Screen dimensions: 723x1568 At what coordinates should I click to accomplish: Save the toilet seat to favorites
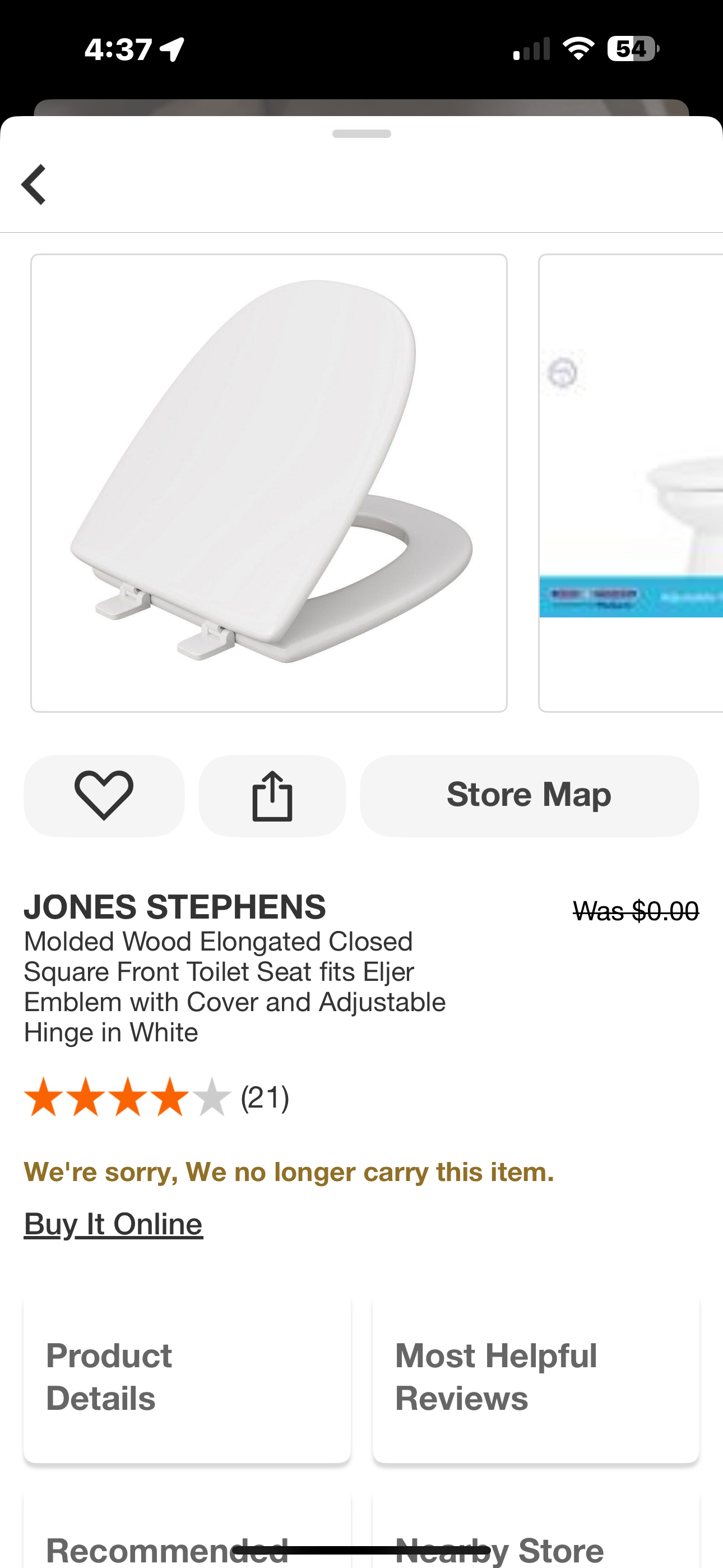click(104, 796)
